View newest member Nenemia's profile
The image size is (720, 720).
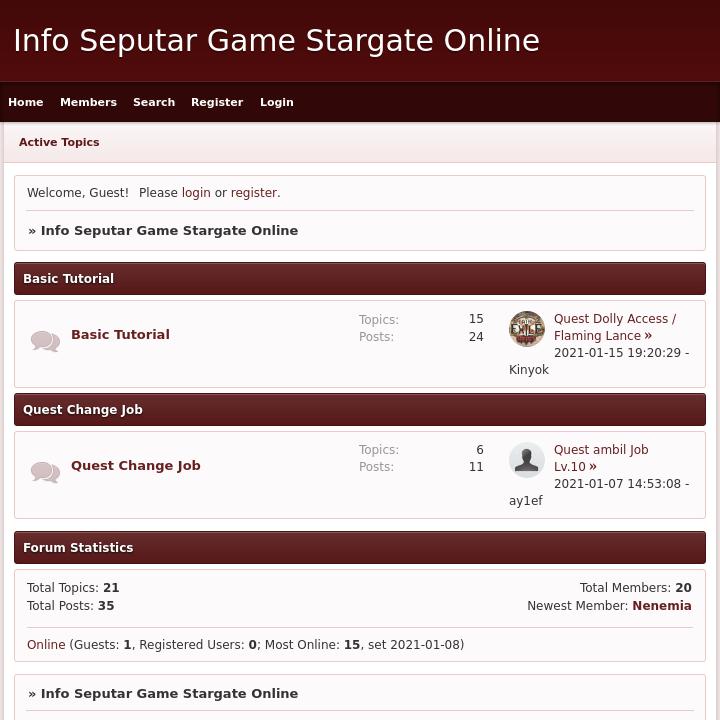(661, 606)
